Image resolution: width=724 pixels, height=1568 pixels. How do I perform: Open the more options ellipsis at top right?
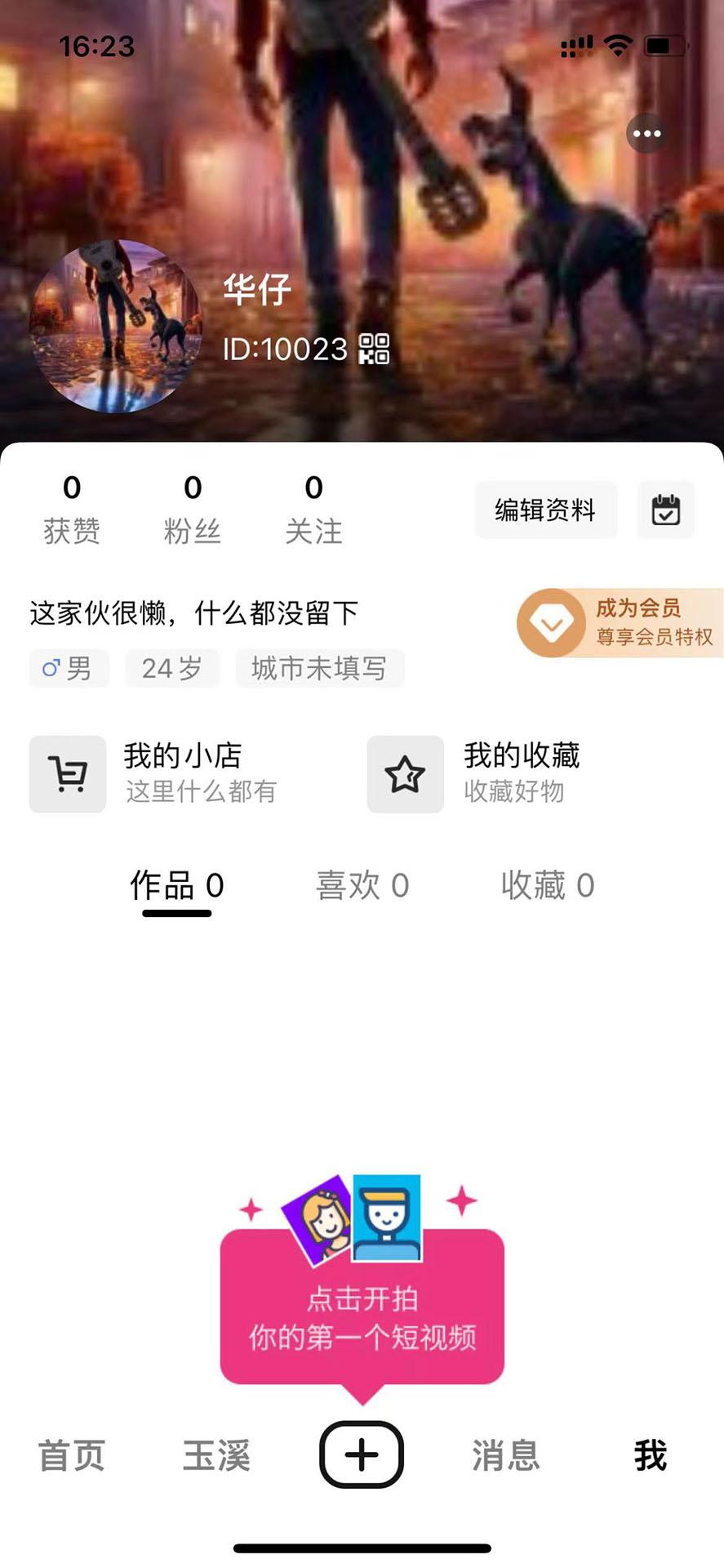tap(646, 133)
